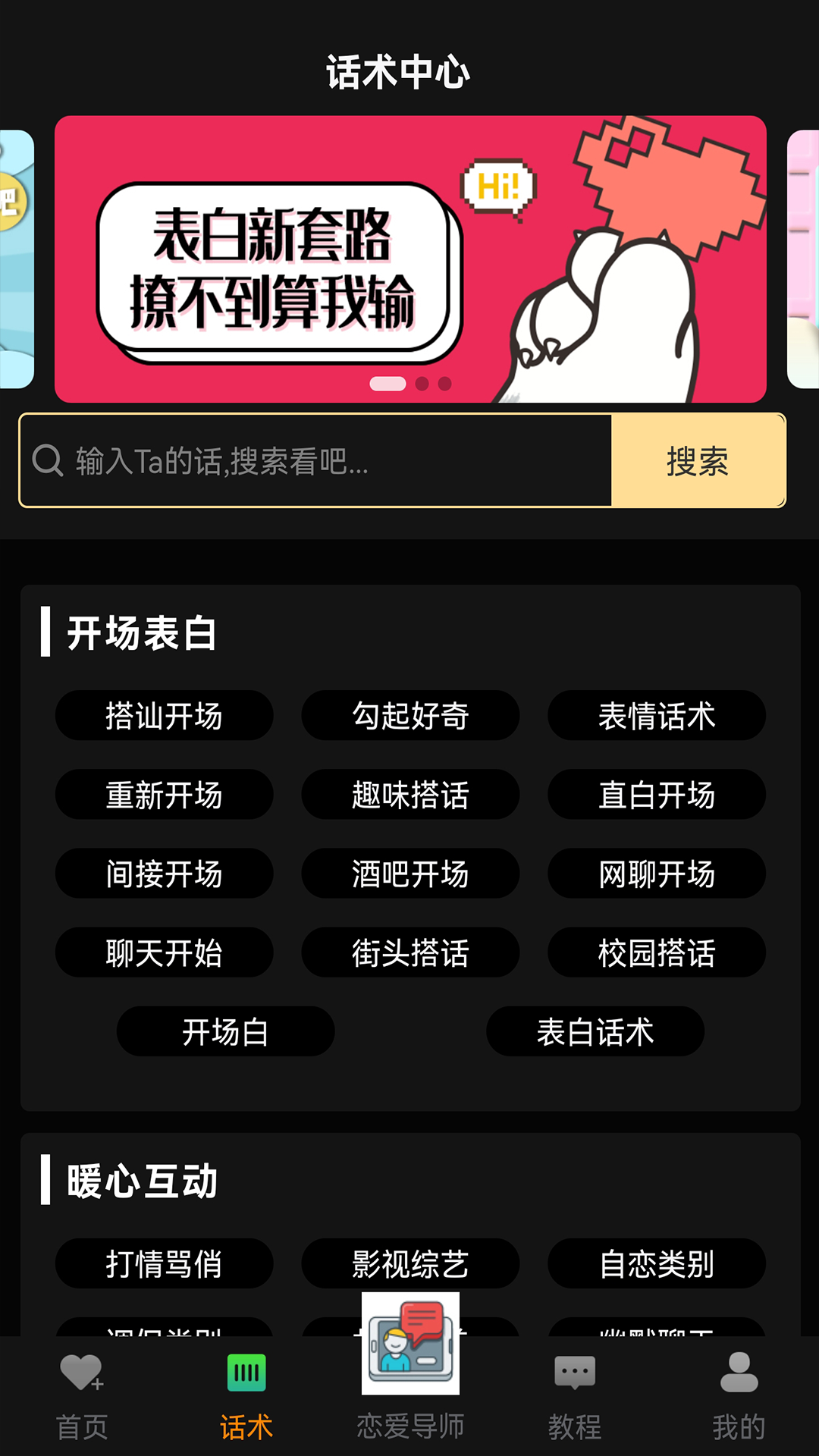Tap the 酒吧开场 option
819x1456 pixels.
coord(409,874)
